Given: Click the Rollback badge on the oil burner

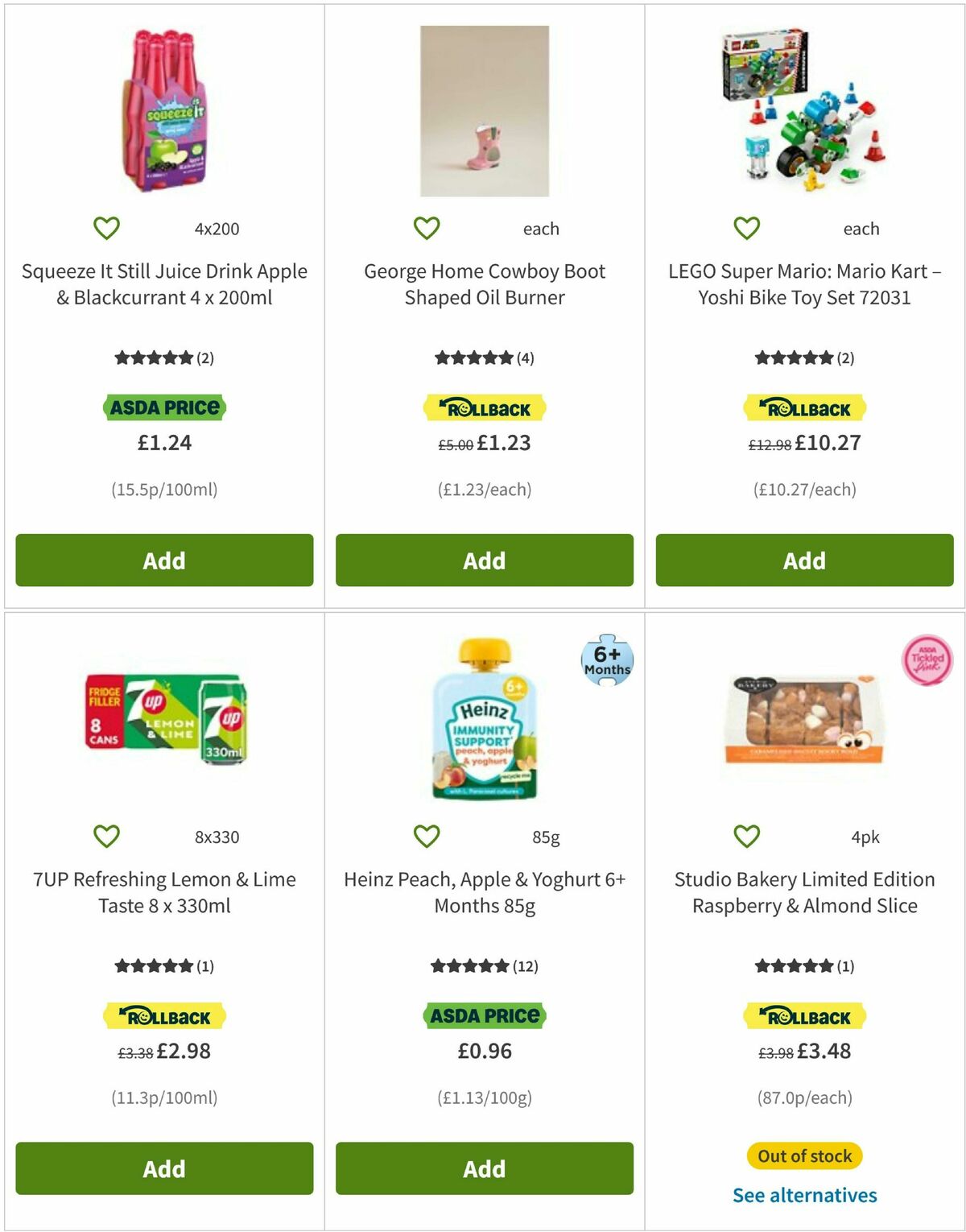Looking at the screenshot, I should click(x=482, y=408).
